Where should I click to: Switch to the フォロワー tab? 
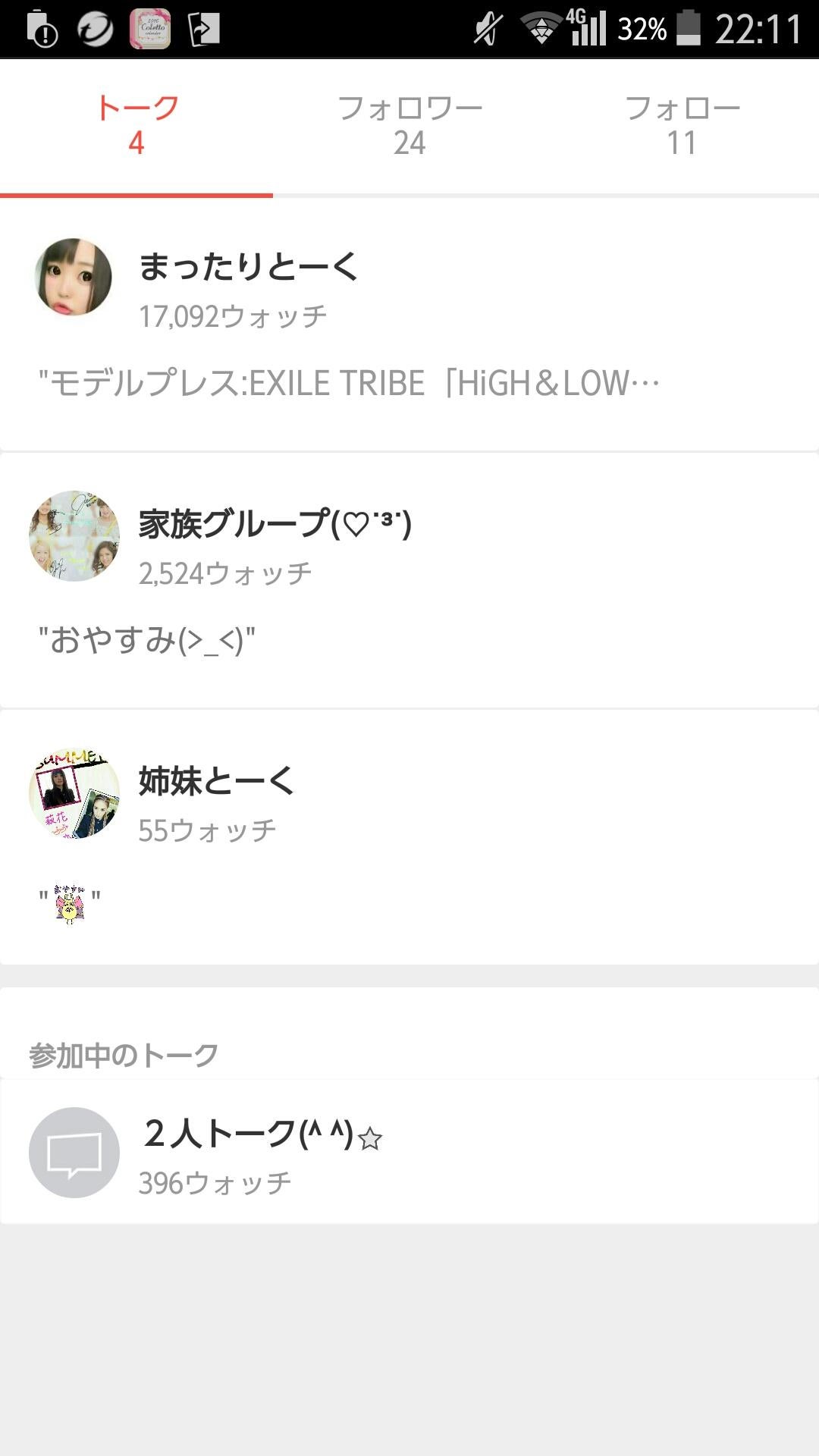(409, 126)
